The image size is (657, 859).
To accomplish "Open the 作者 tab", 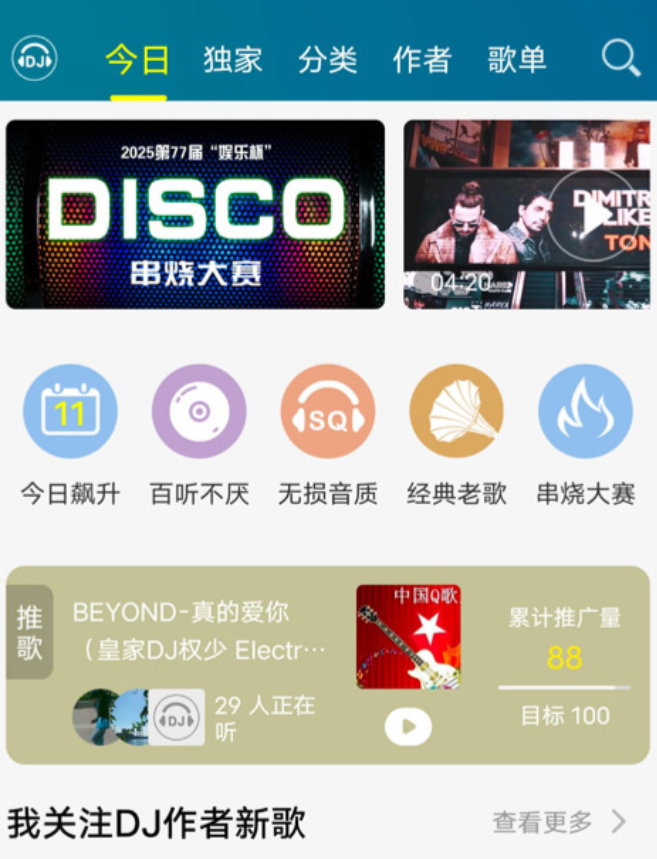I will [422, 60].
